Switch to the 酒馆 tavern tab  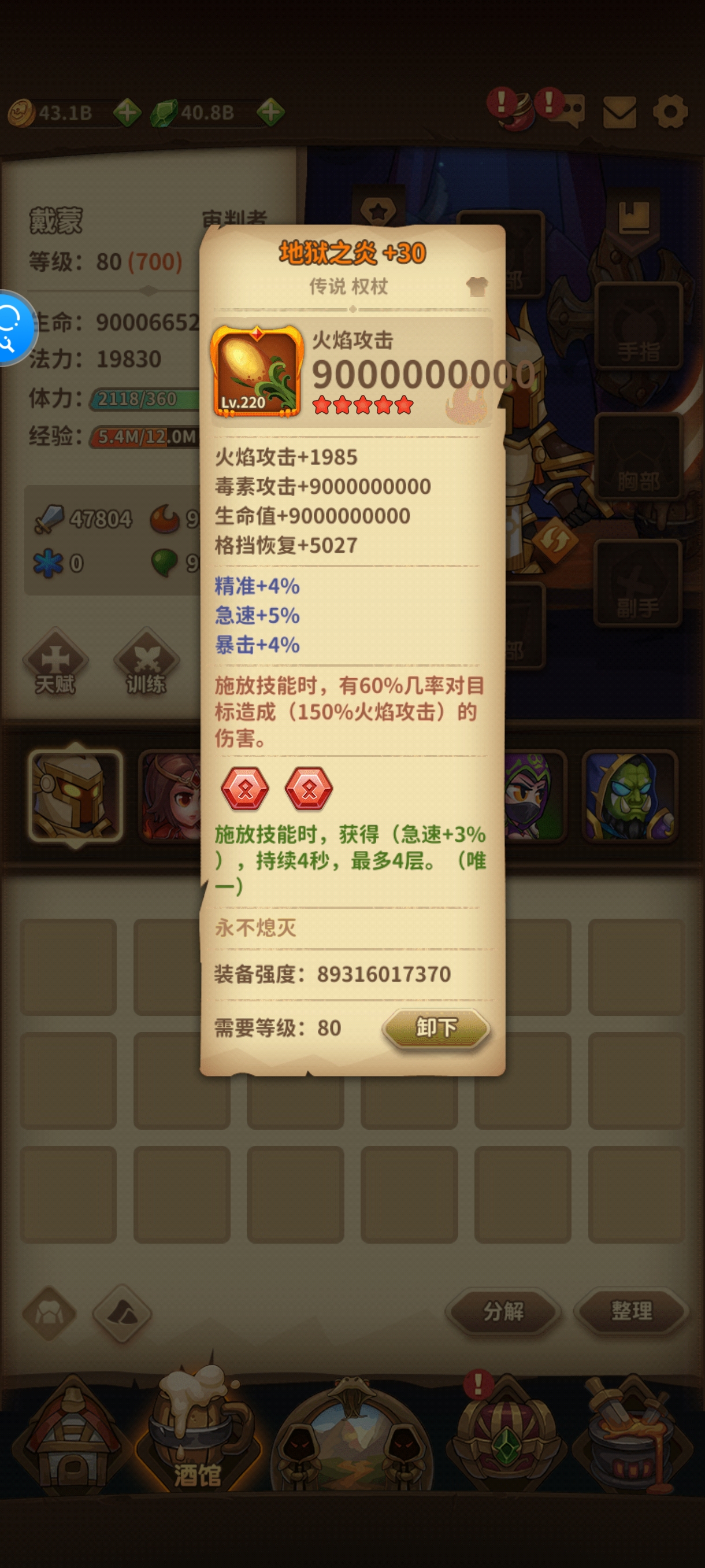(196, 1437)
